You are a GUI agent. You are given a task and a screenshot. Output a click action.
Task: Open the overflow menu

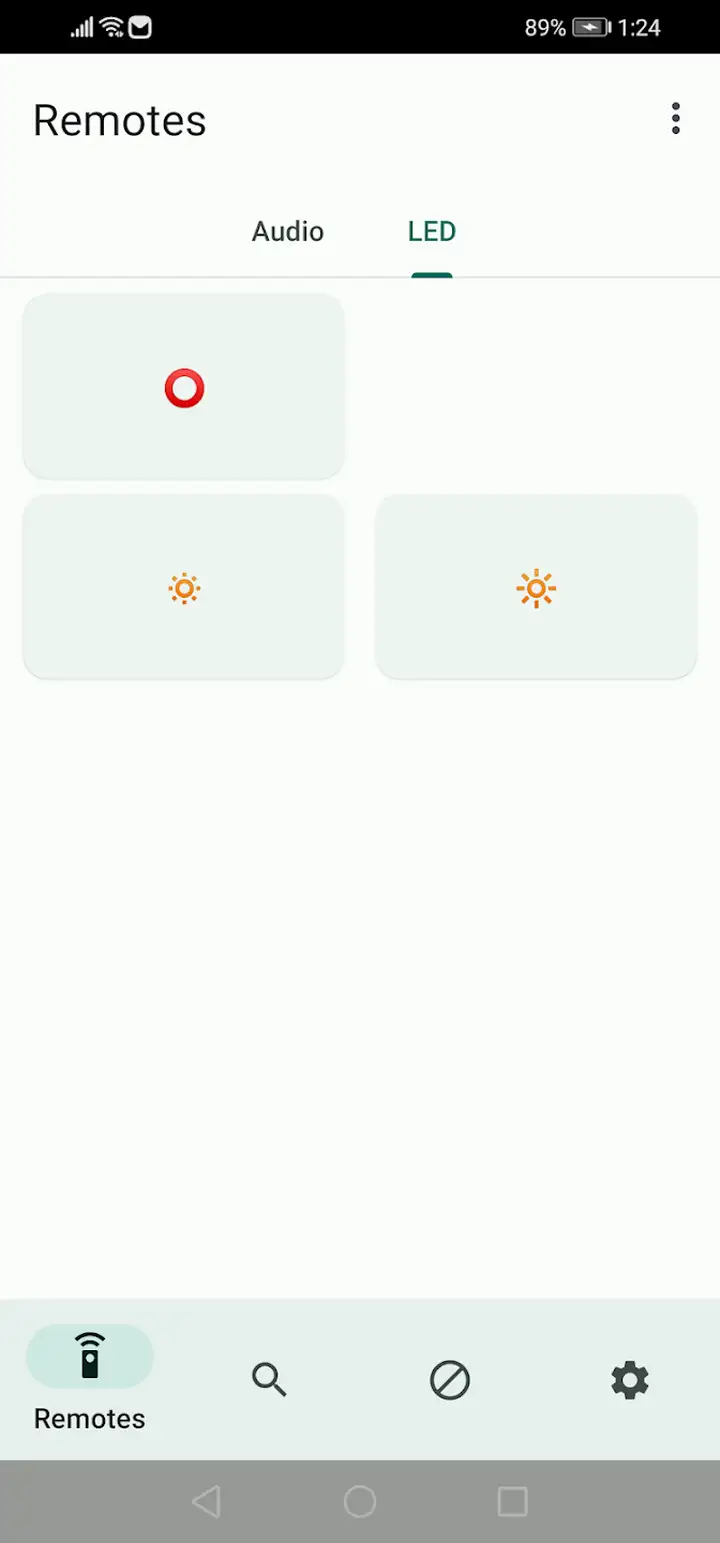[x=676, y=119]
